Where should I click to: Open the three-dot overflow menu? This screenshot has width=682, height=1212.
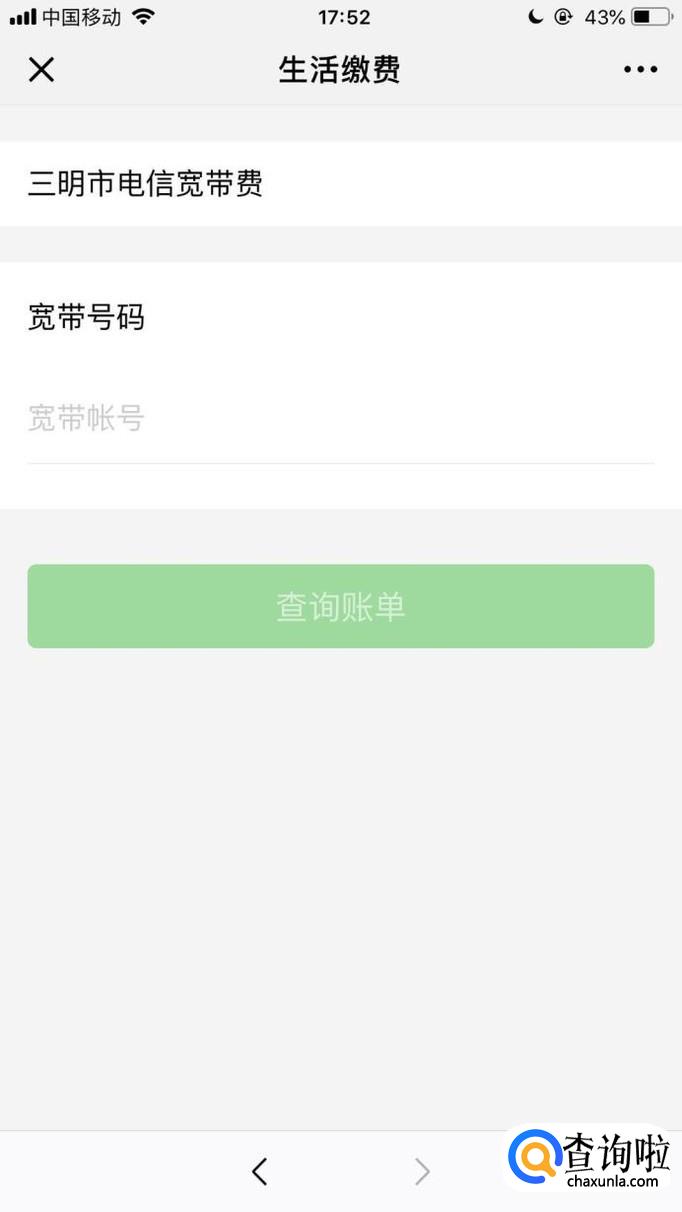pyautogui.click(x=640, y=70)
